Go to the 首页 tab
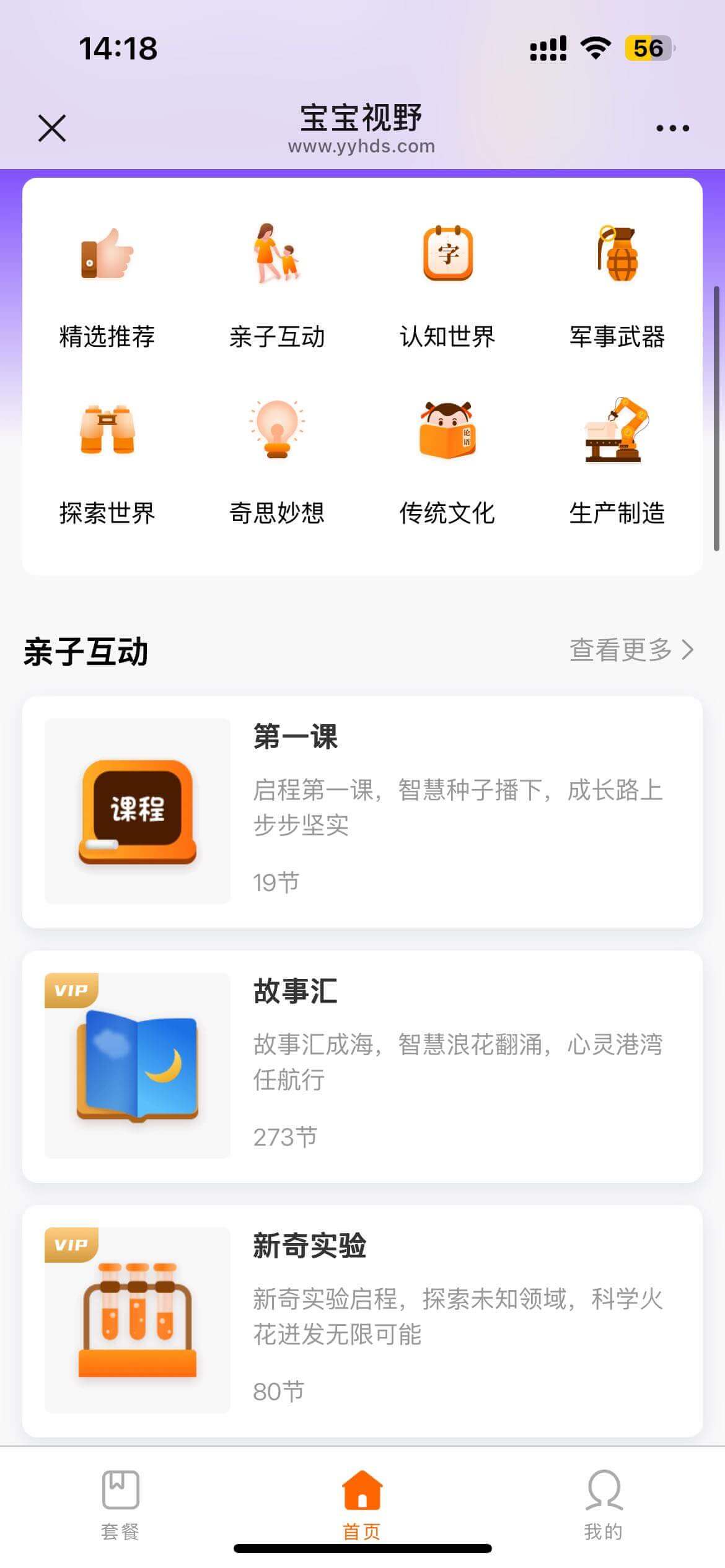 click(362, 1505)
